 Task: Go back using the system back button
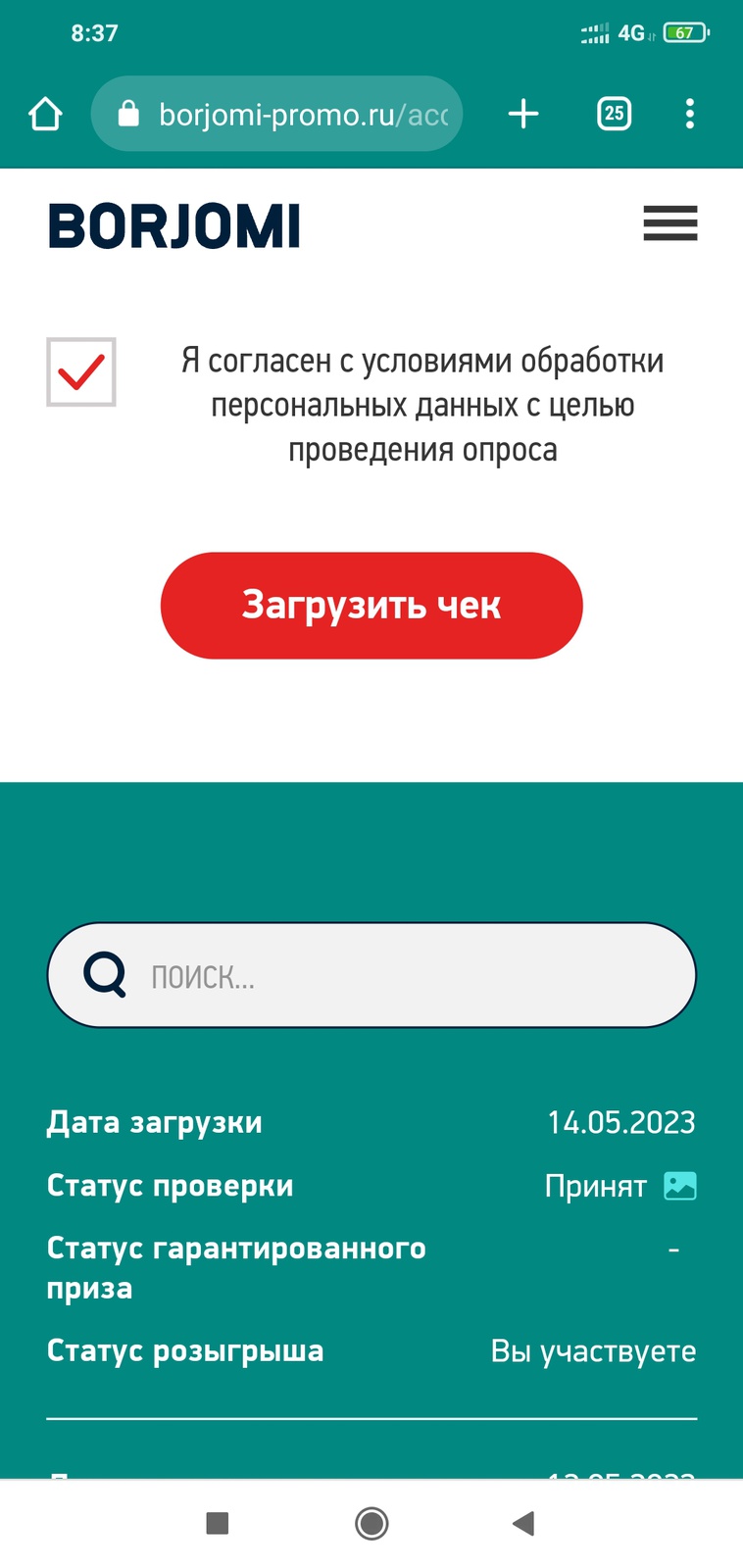point(523,1523)
